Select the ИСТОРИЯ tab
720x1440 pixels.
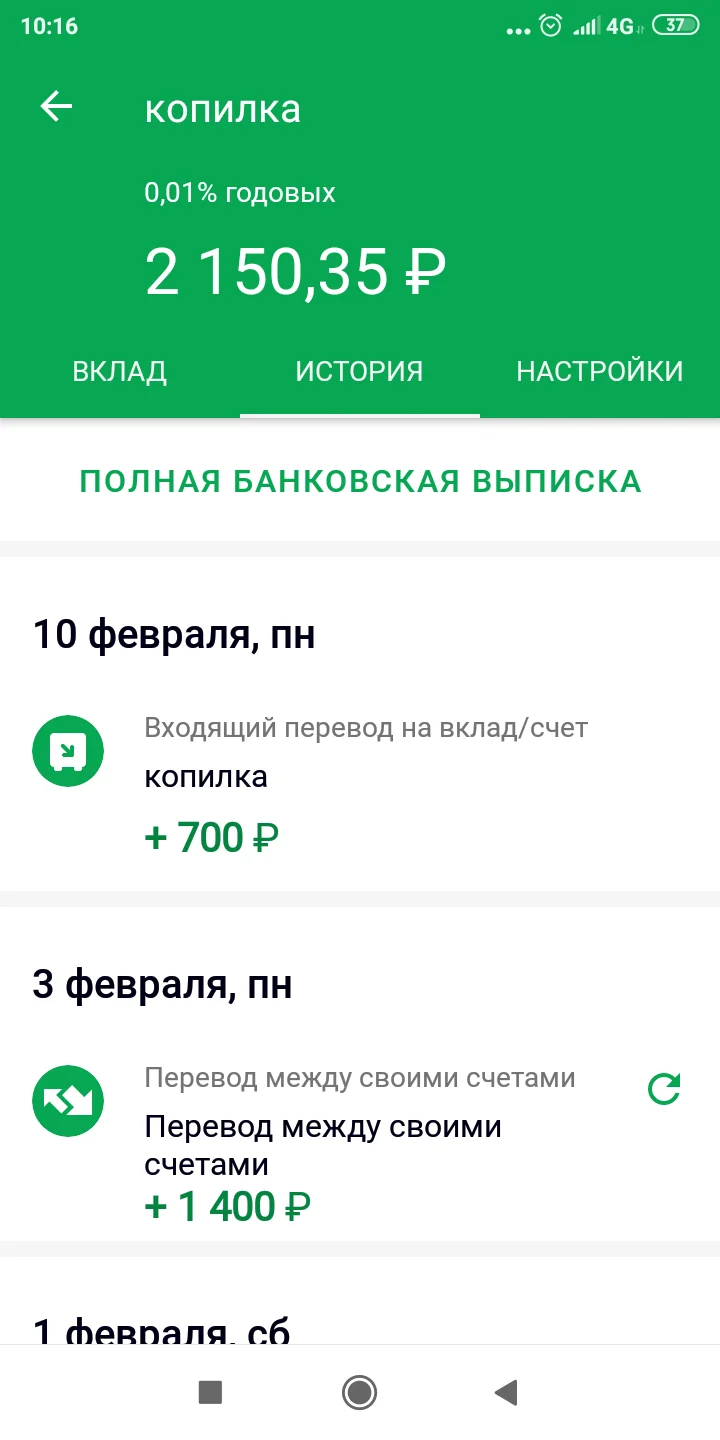[x=359, y=370]
